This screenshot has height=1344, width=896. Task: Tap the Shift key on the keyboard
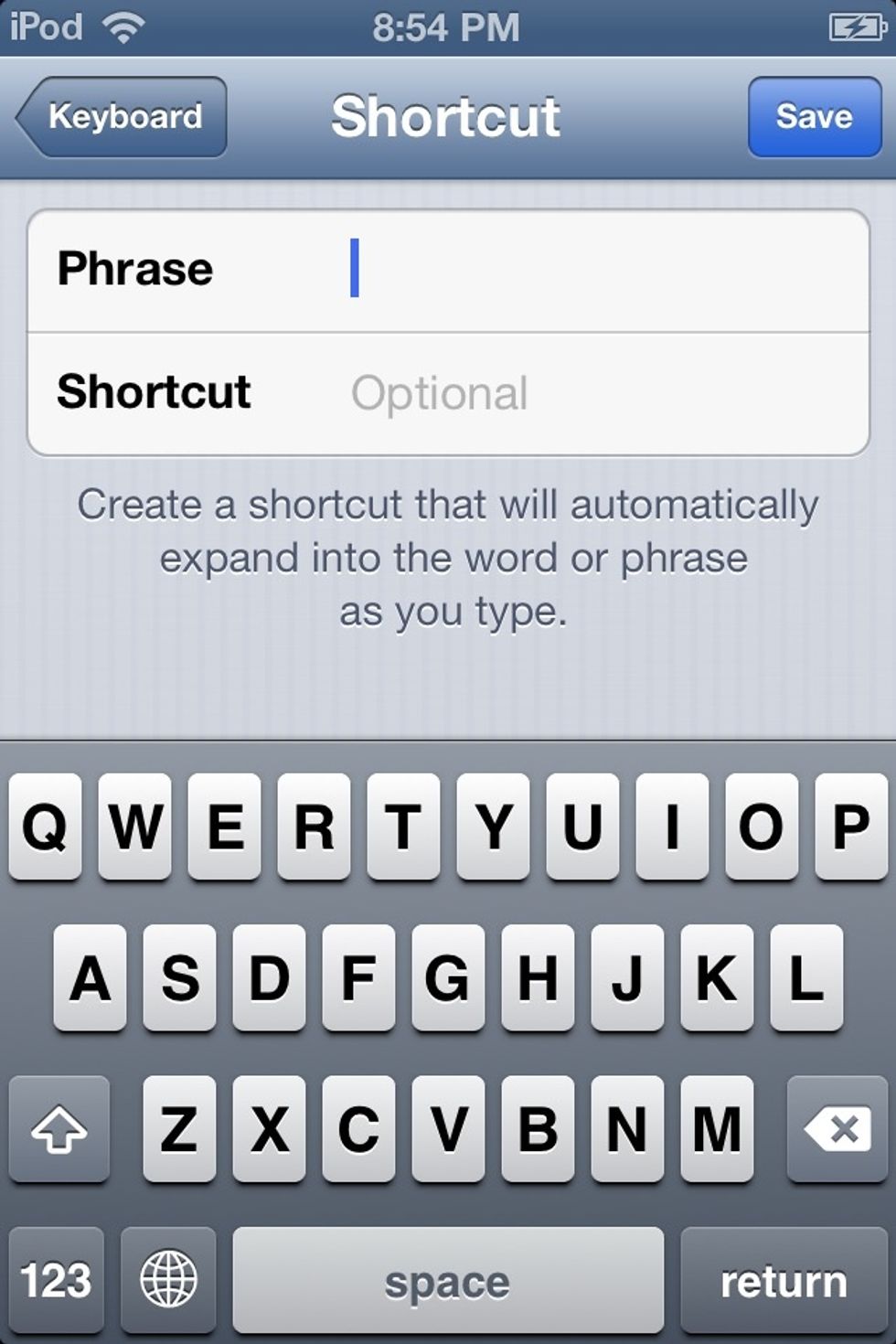pyautogui.click(x=57, y=1131)
